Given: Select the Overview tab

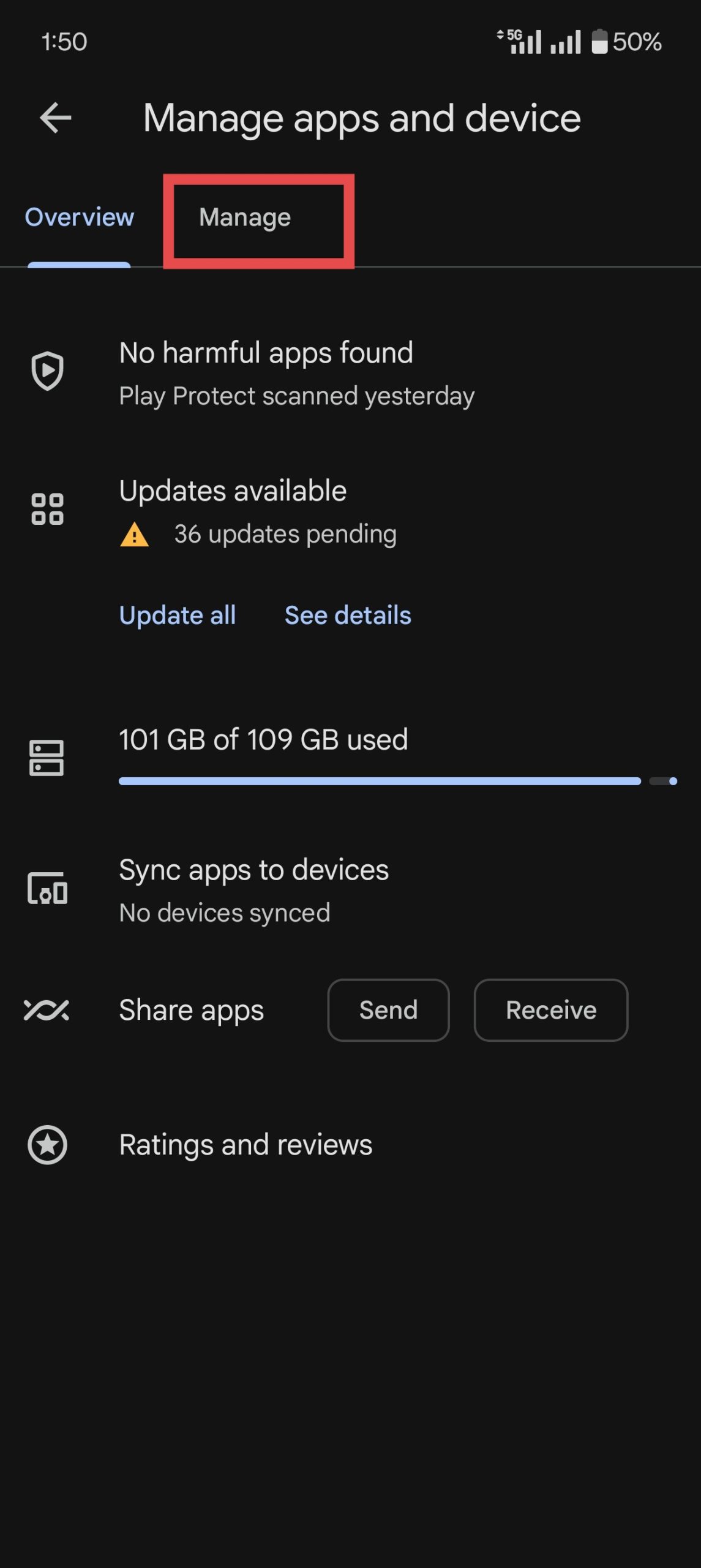Looking at the screenshot, I should pos(79,218).
